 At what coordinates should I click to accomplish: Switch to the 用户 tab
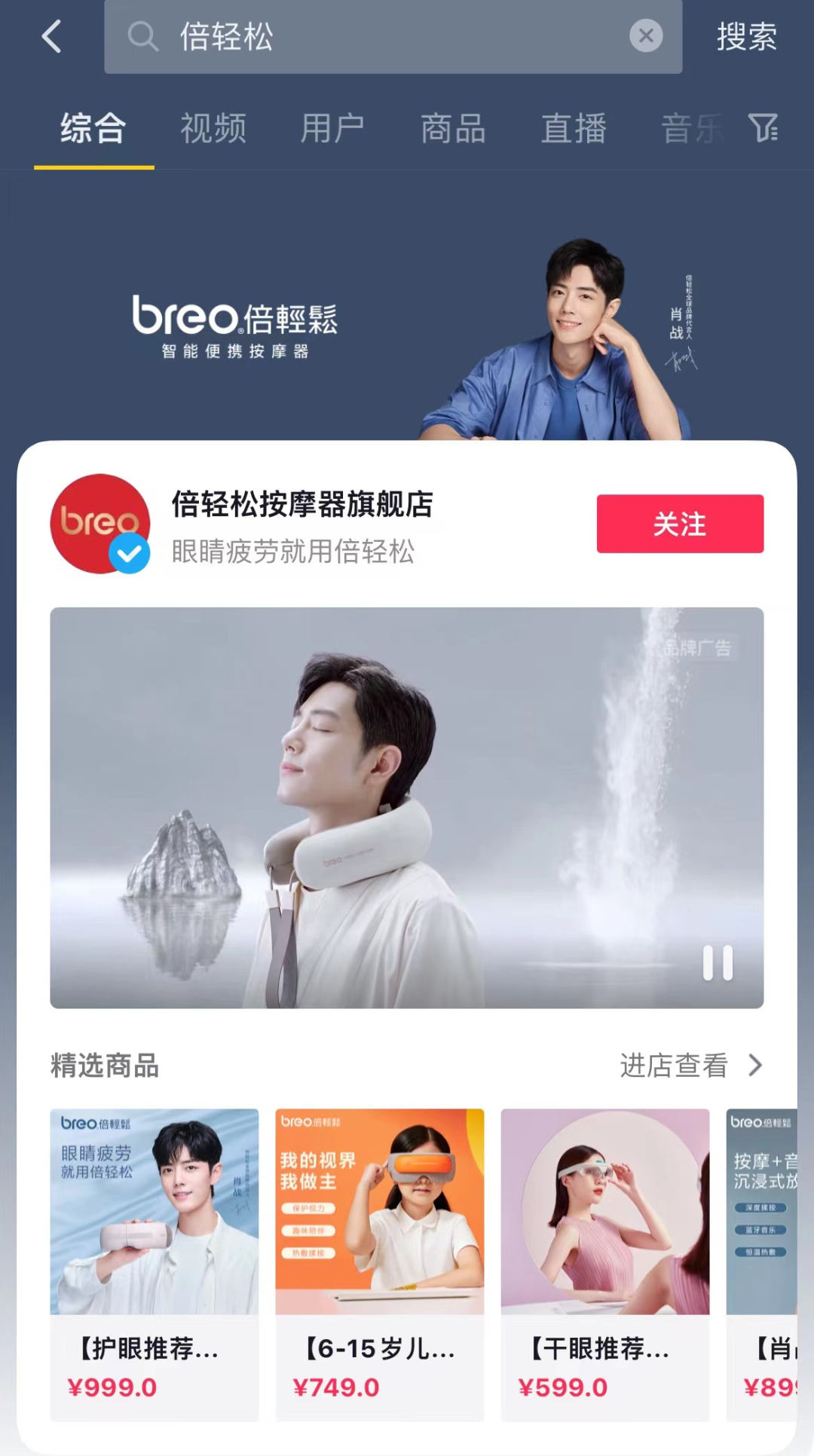point(332,128)
